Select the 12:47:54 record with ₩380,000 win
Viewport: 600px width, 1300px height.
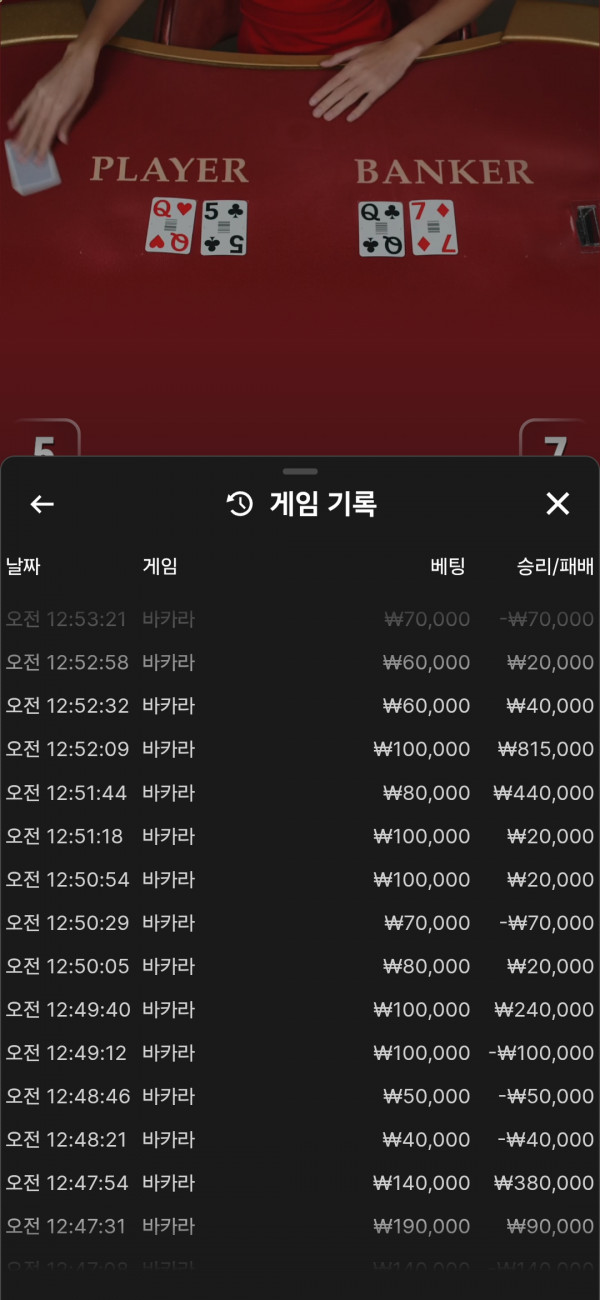click(300, 1183)
